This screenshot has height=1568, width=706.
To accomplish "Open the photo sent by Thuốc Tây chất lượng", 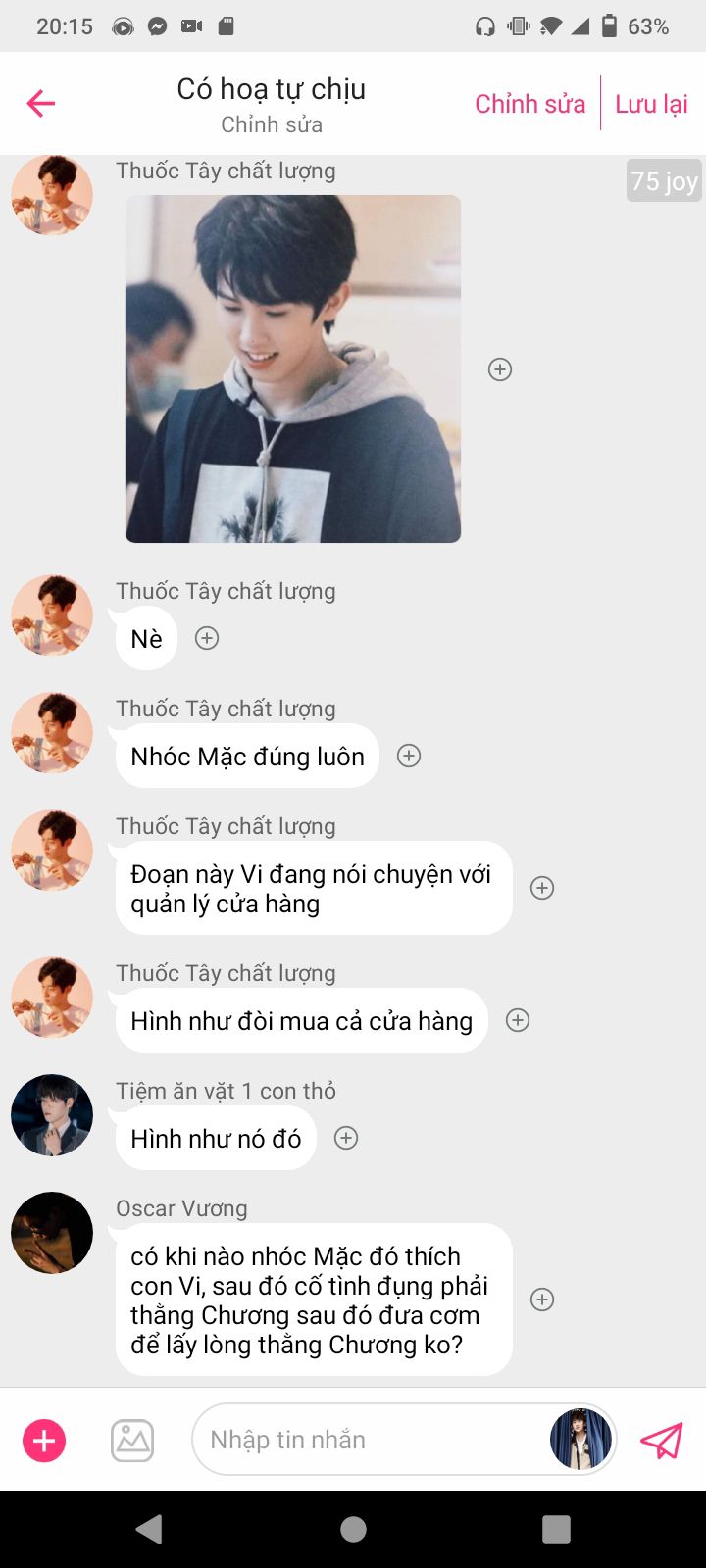I will [293, 368].
